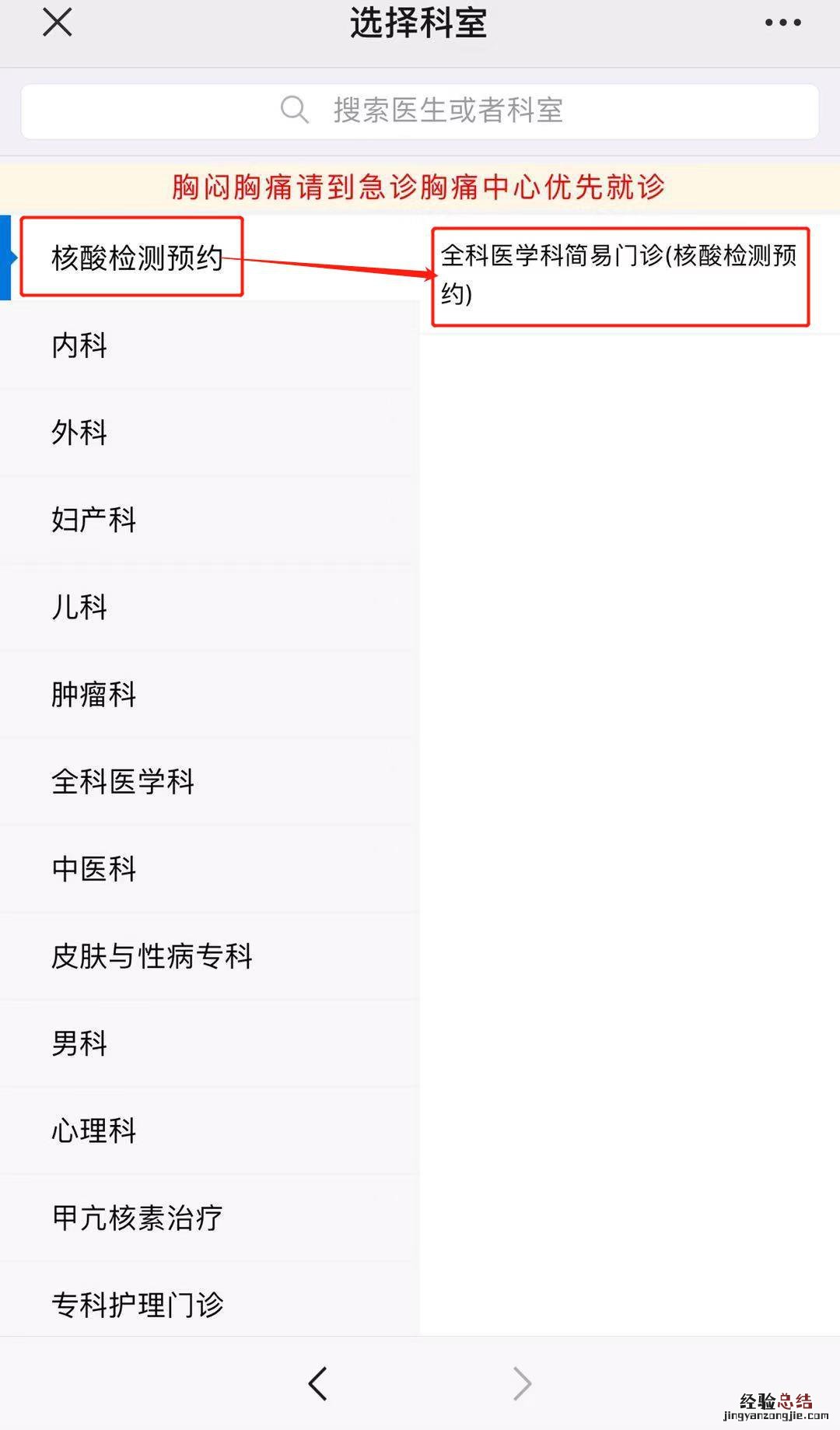Select the 中医科 category
Viewport: 840px width, 1430px height.
click(x=94, y=868)
